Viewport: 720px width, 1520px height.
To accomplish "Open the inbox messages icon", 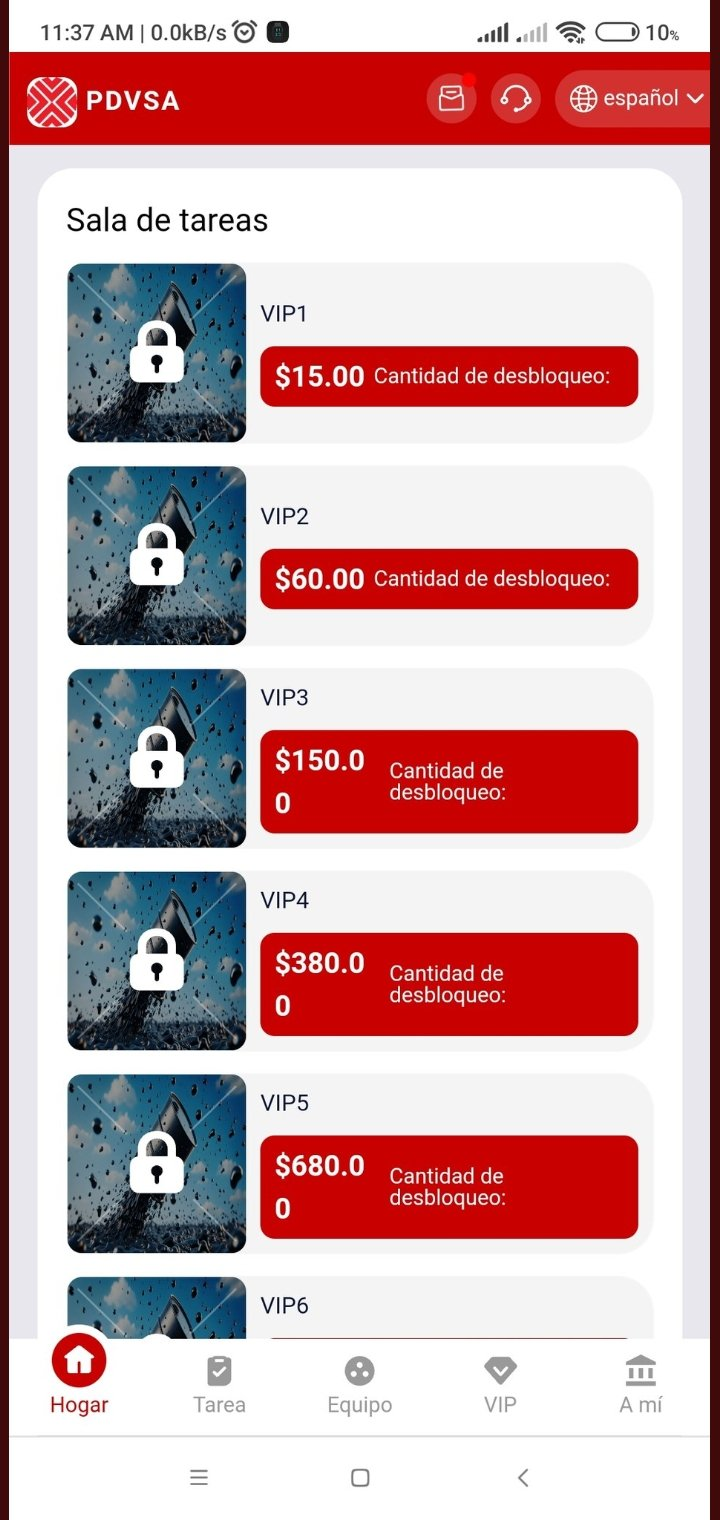I will pos(451,99).
